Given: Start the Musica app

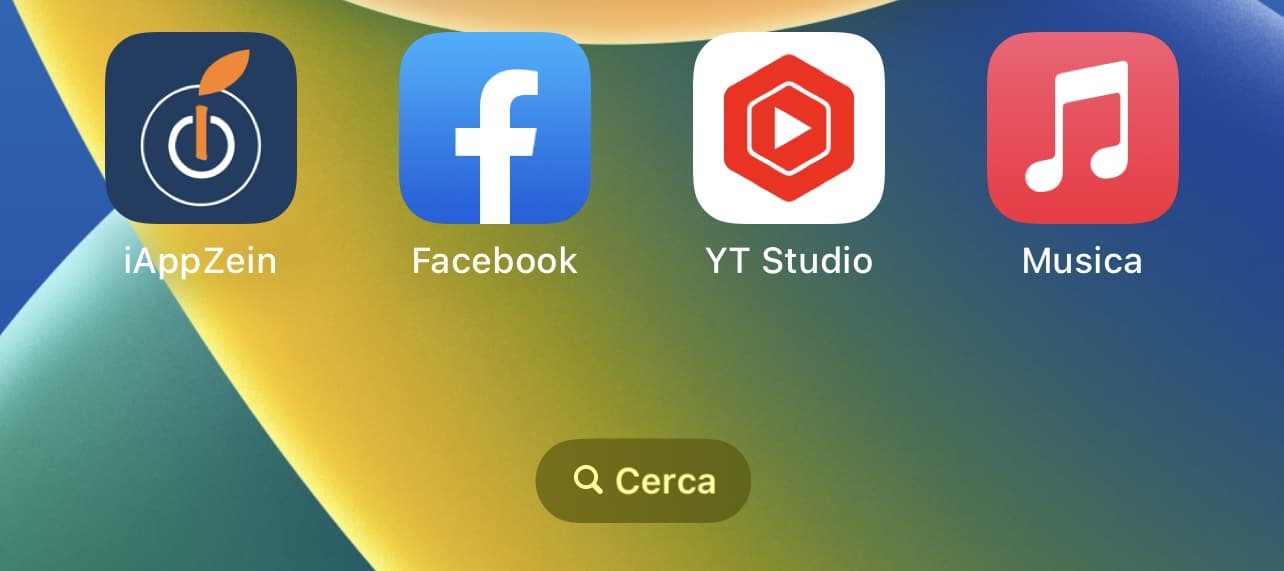Looking at the screenshot, I should pos(1082,128).
